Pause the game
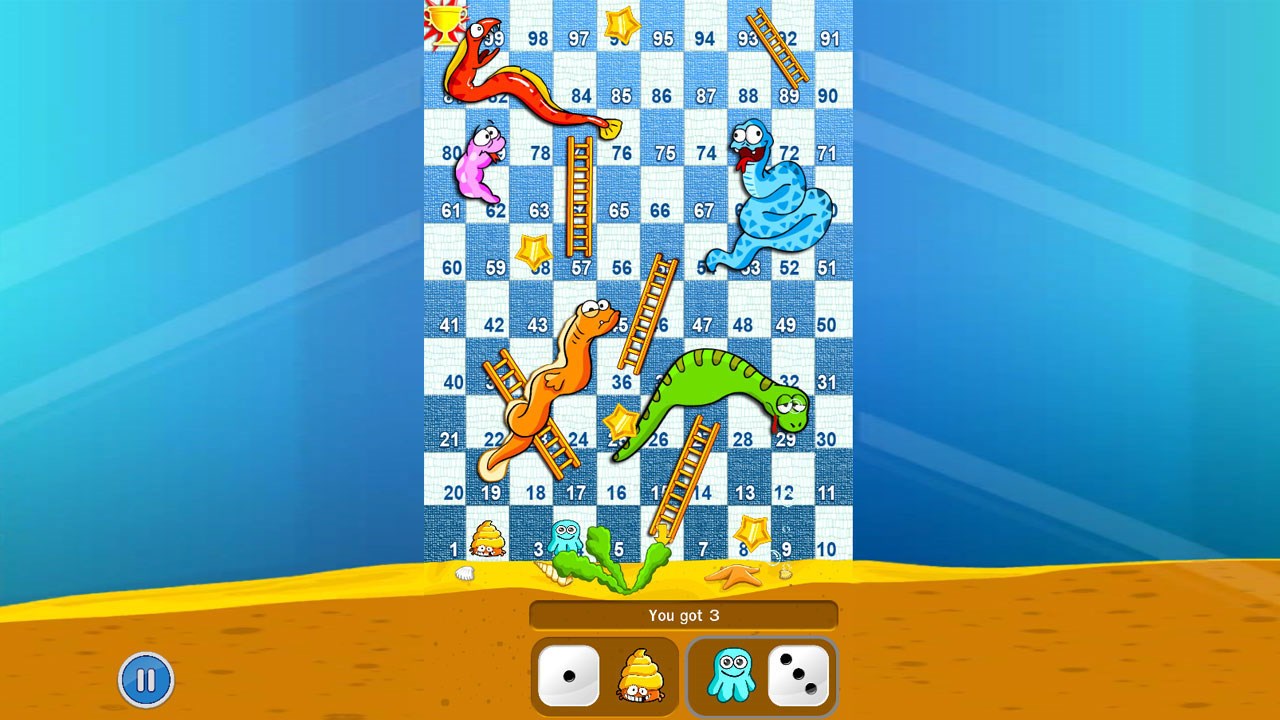 pyautogui.click(x=146, y=681)
